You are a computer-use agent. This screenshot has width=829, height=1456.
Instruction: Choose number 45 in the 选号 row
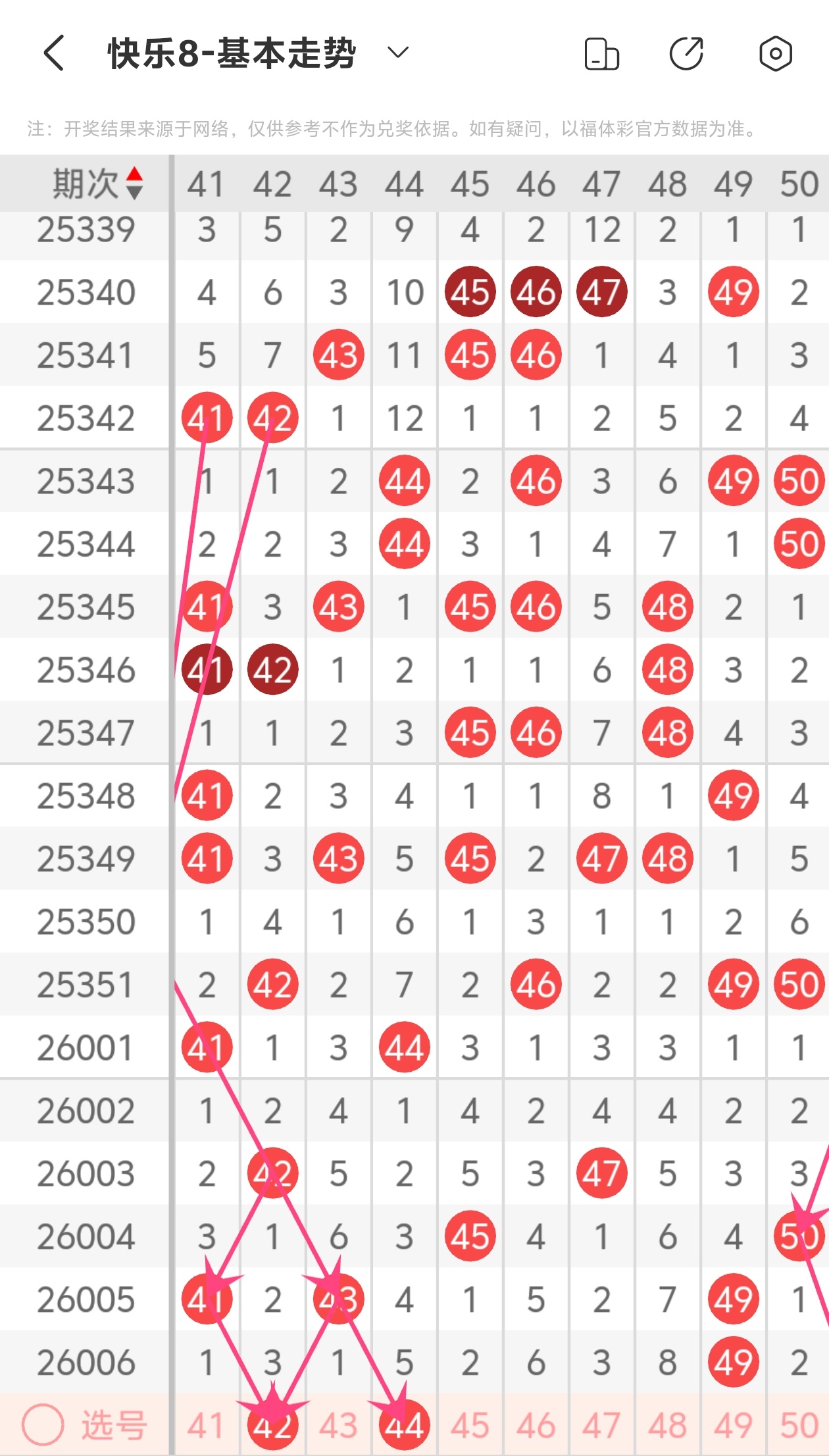coord(470,1426)
